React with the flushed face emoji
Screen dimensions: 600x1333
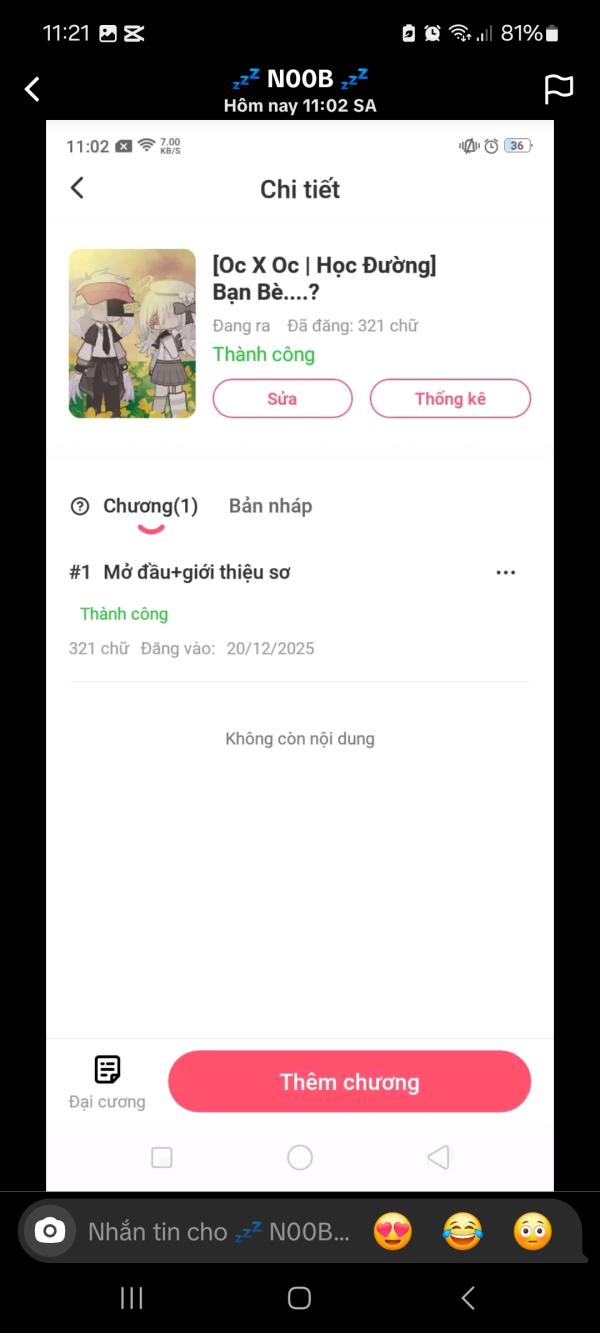coord(532,1231)
